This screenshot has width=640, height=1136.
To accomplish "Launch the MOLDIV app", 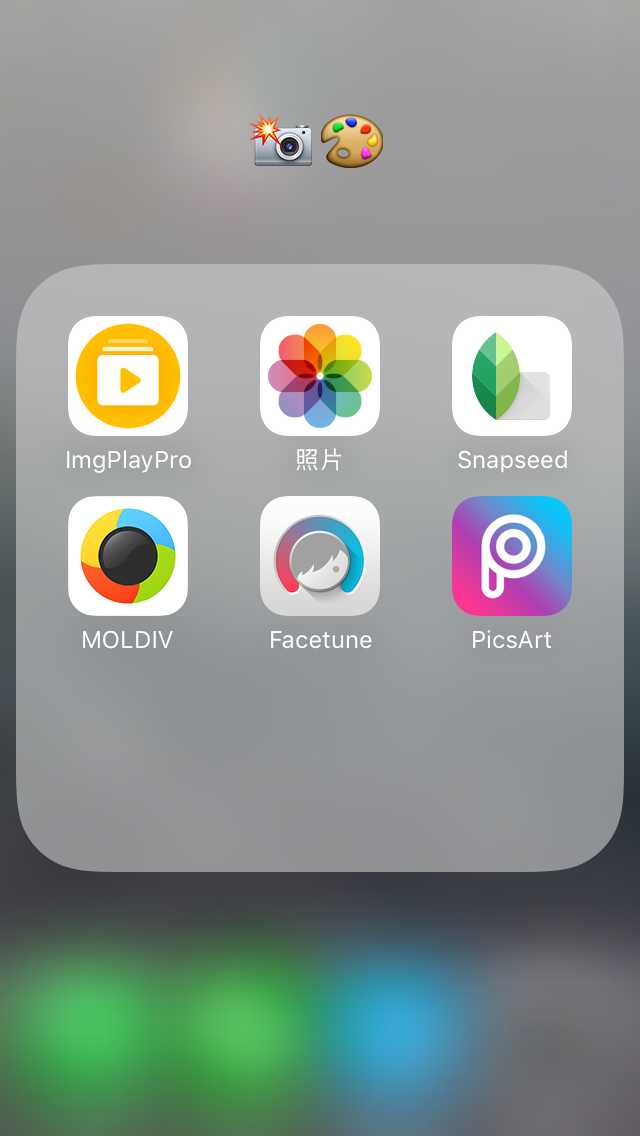I will [x=128, y=556].
